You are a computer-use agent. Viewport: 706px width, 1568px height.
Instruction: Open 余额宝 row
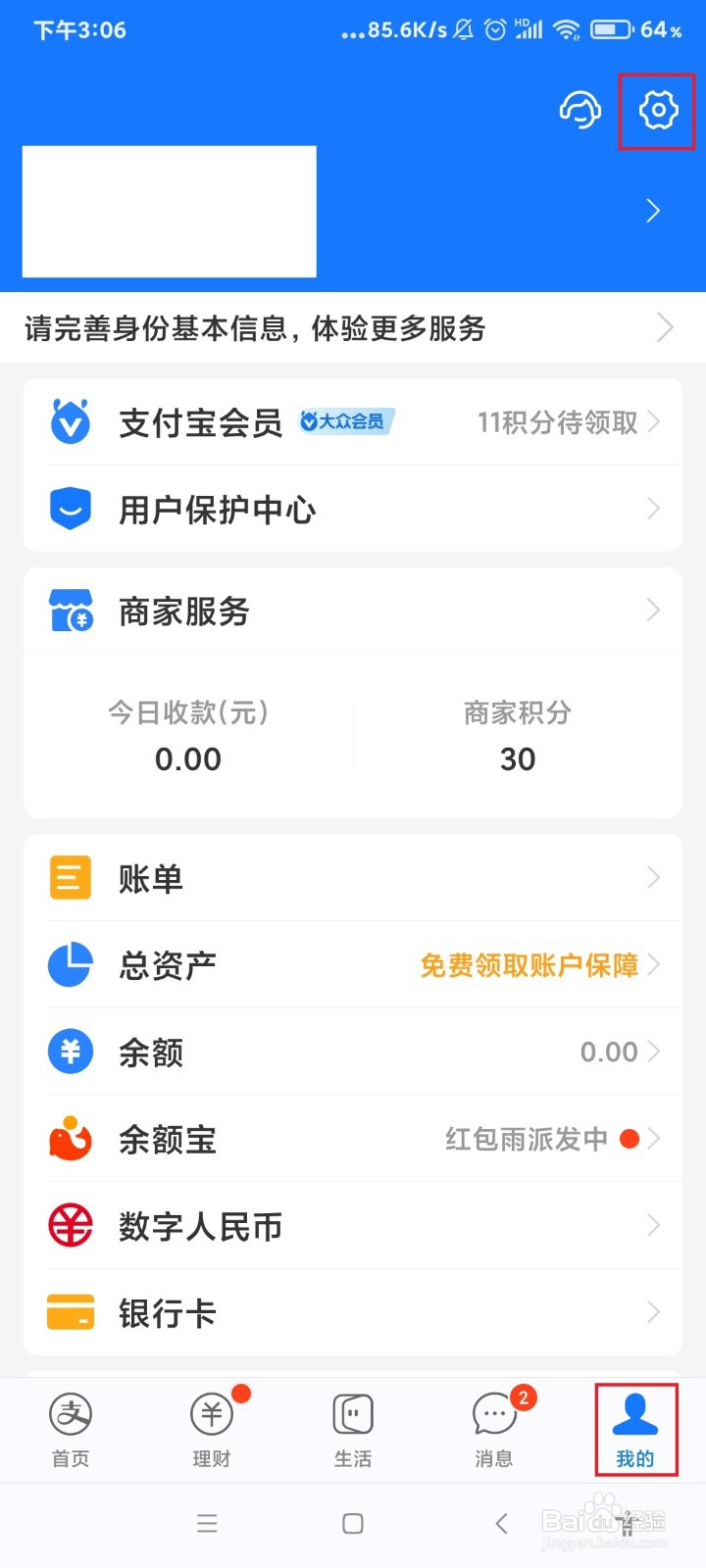tap(353, 1139)
